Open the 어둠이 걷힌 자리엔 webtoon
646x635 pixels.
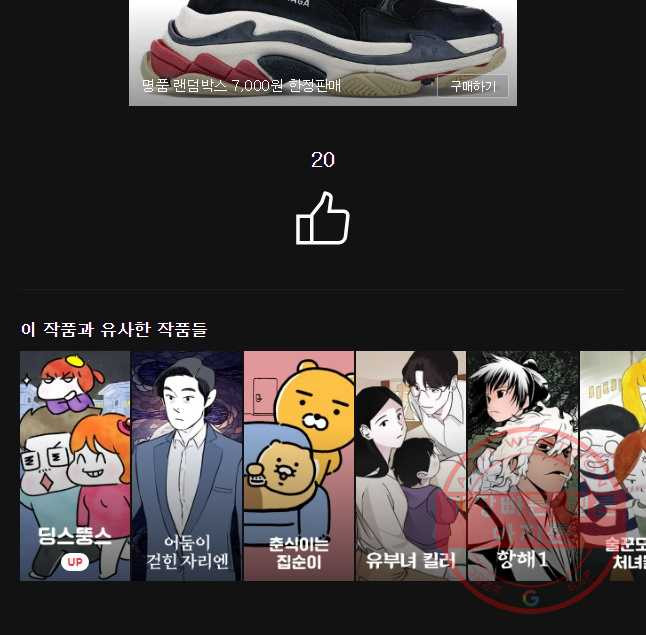point(187,465)
